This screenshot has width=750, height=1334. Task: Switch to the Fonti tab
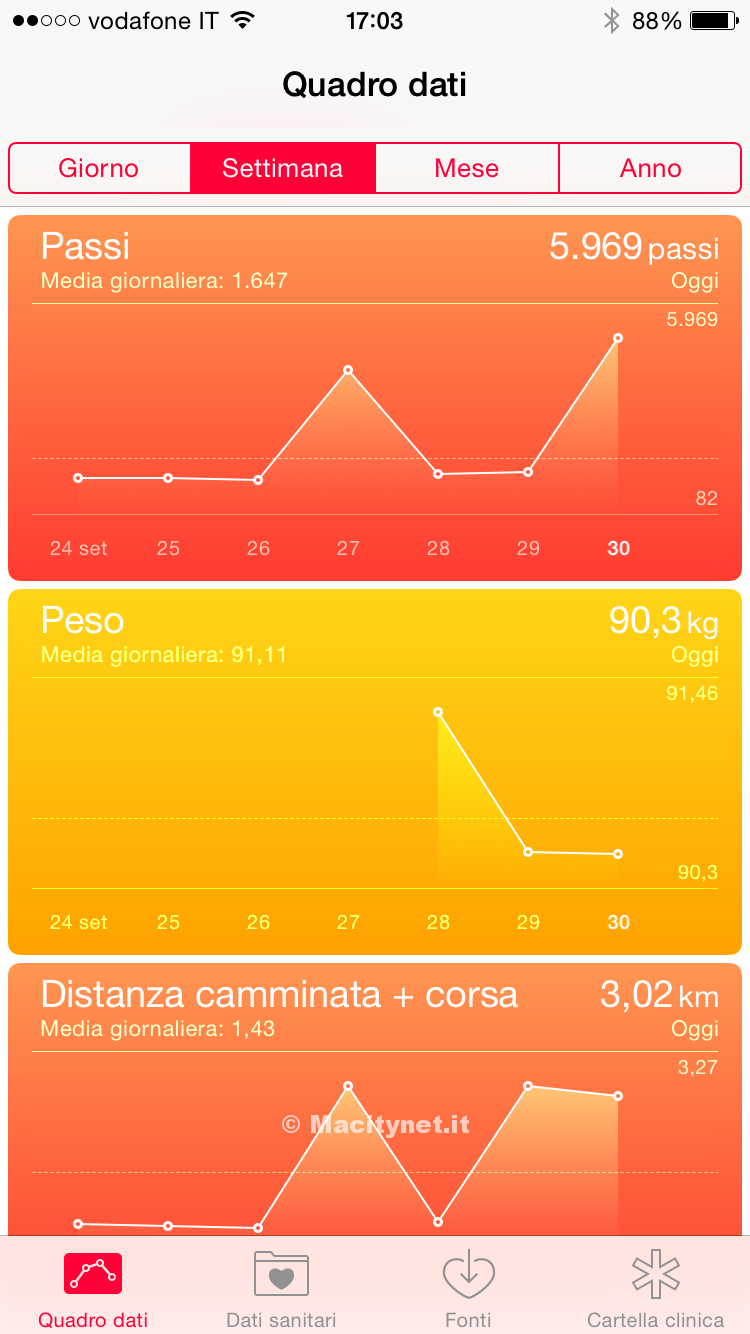tap(469, 1288)
